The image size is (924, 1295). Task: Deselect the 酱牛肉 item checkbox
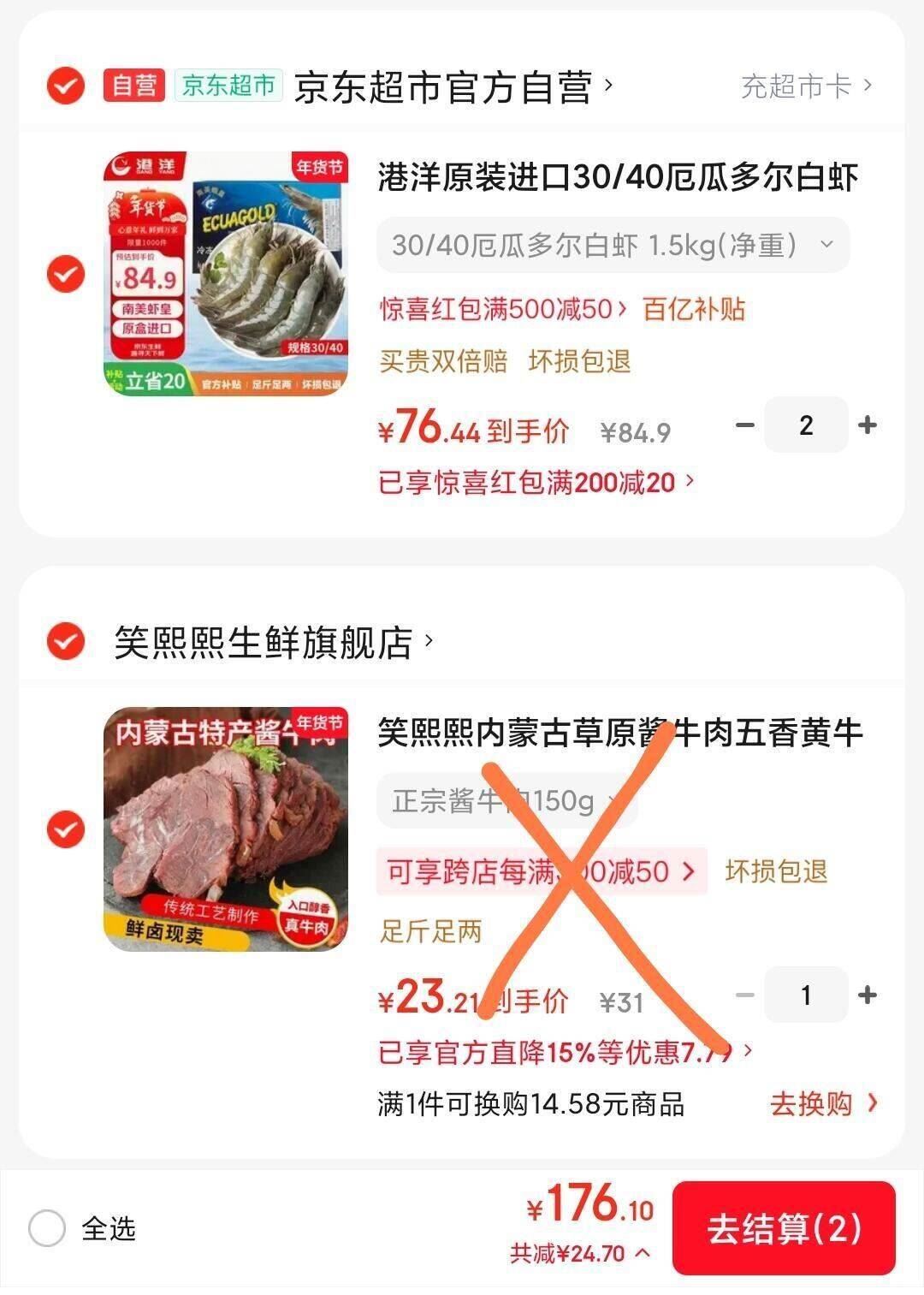tap(66, 829)
